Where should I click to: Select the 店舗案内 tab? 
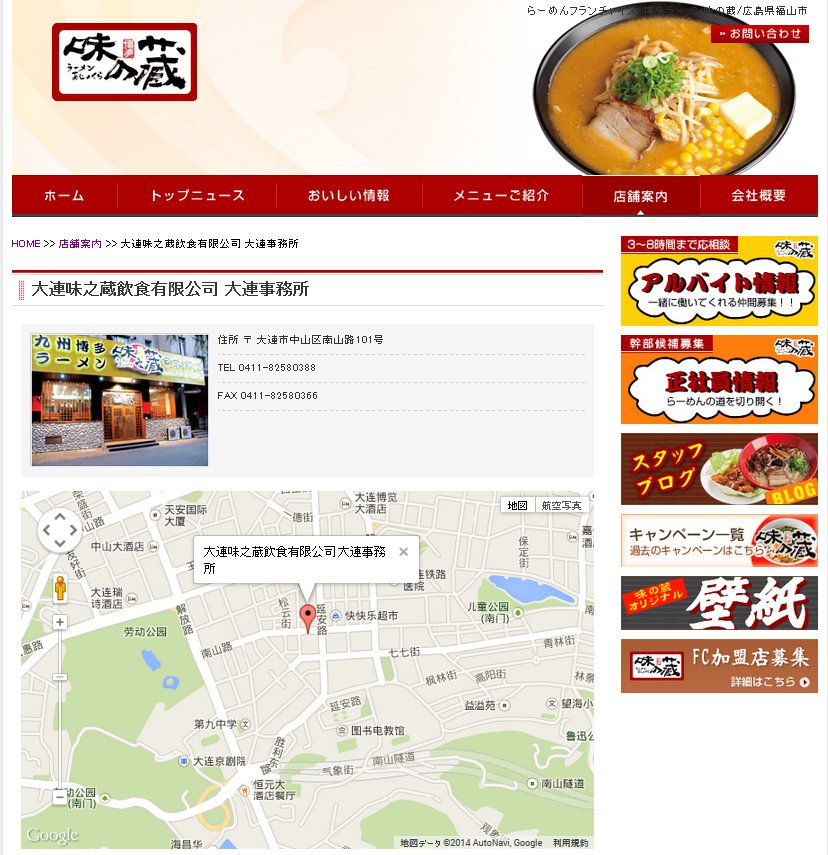[640, 196]
